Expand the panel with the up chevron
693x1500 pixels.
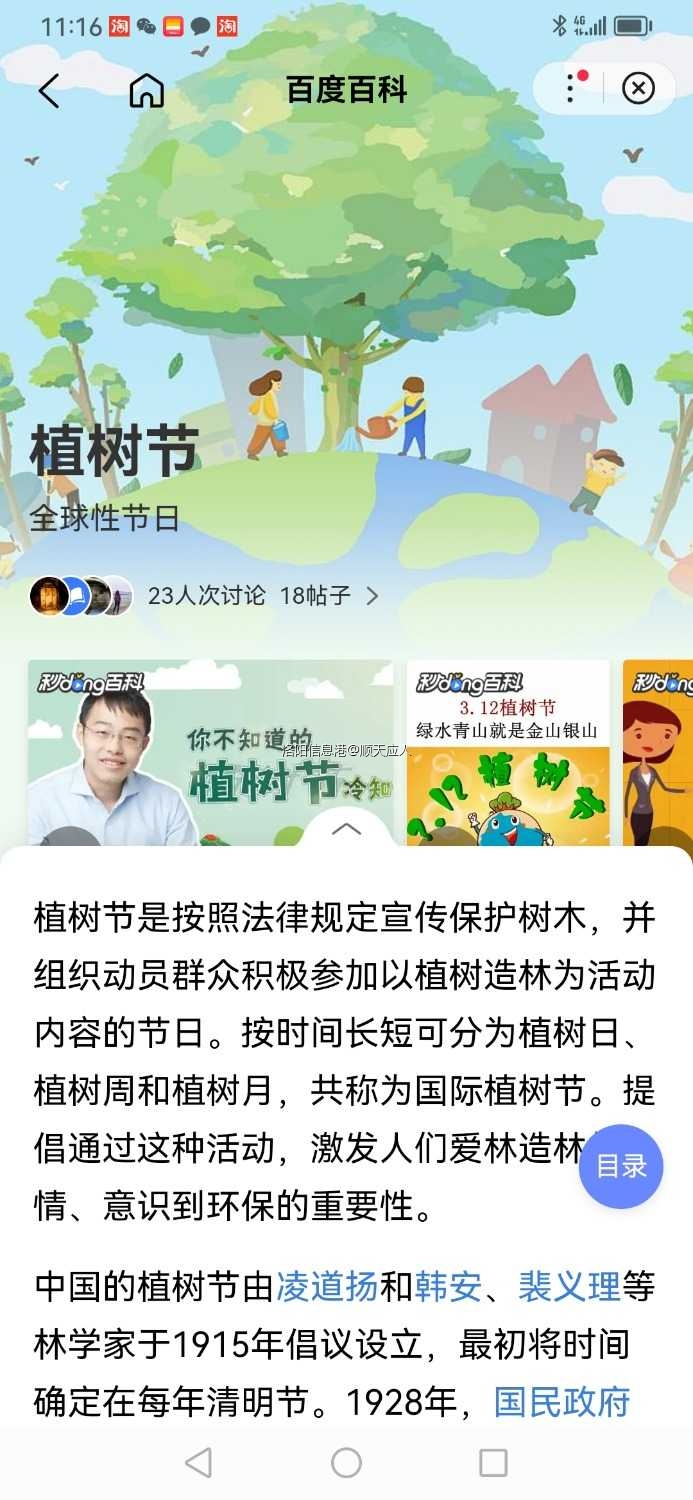(346, 829)
